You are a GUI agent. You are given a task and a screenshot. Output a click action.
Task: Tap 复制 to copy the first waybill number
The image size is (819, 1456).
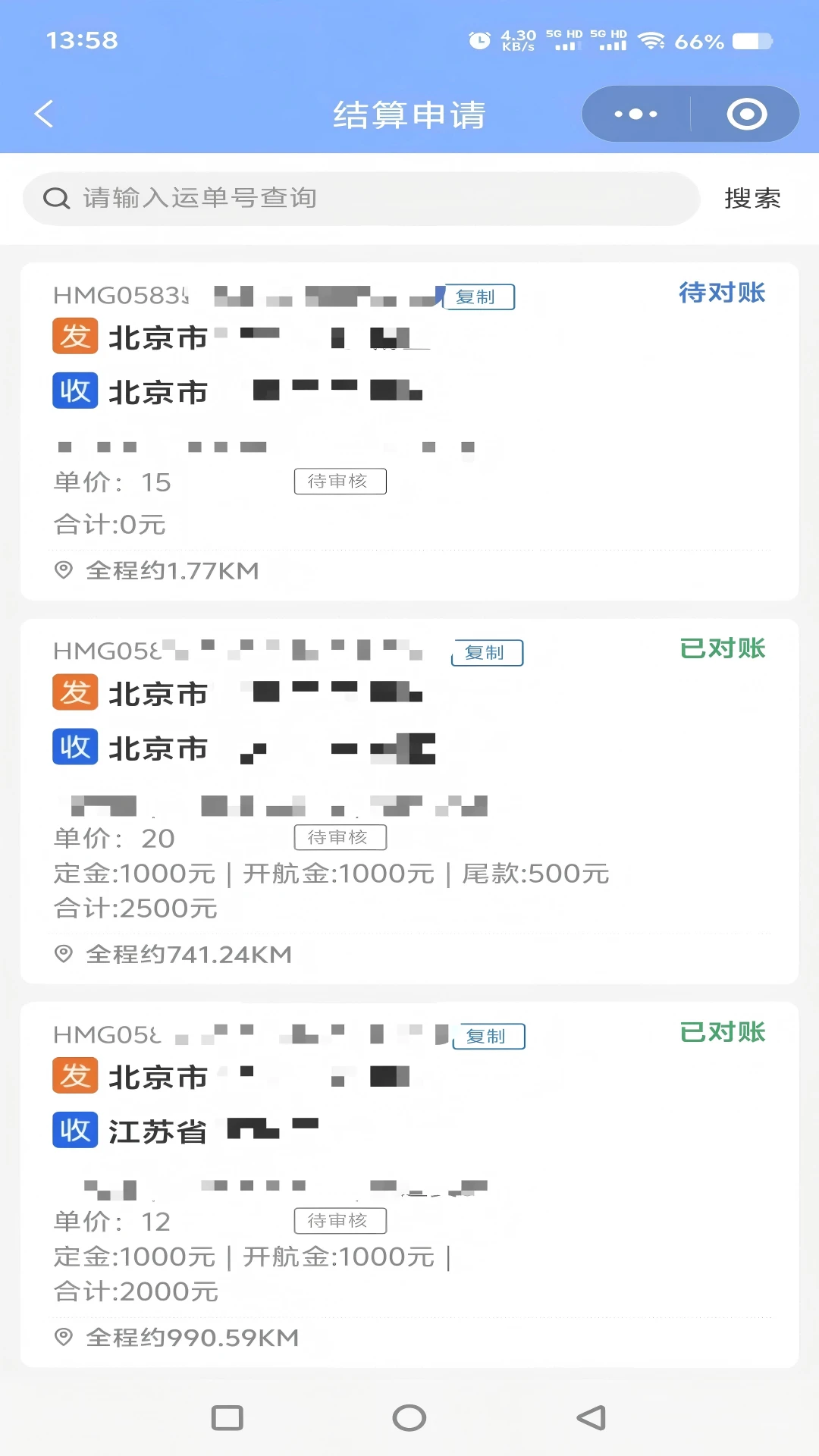coord(478,297)
